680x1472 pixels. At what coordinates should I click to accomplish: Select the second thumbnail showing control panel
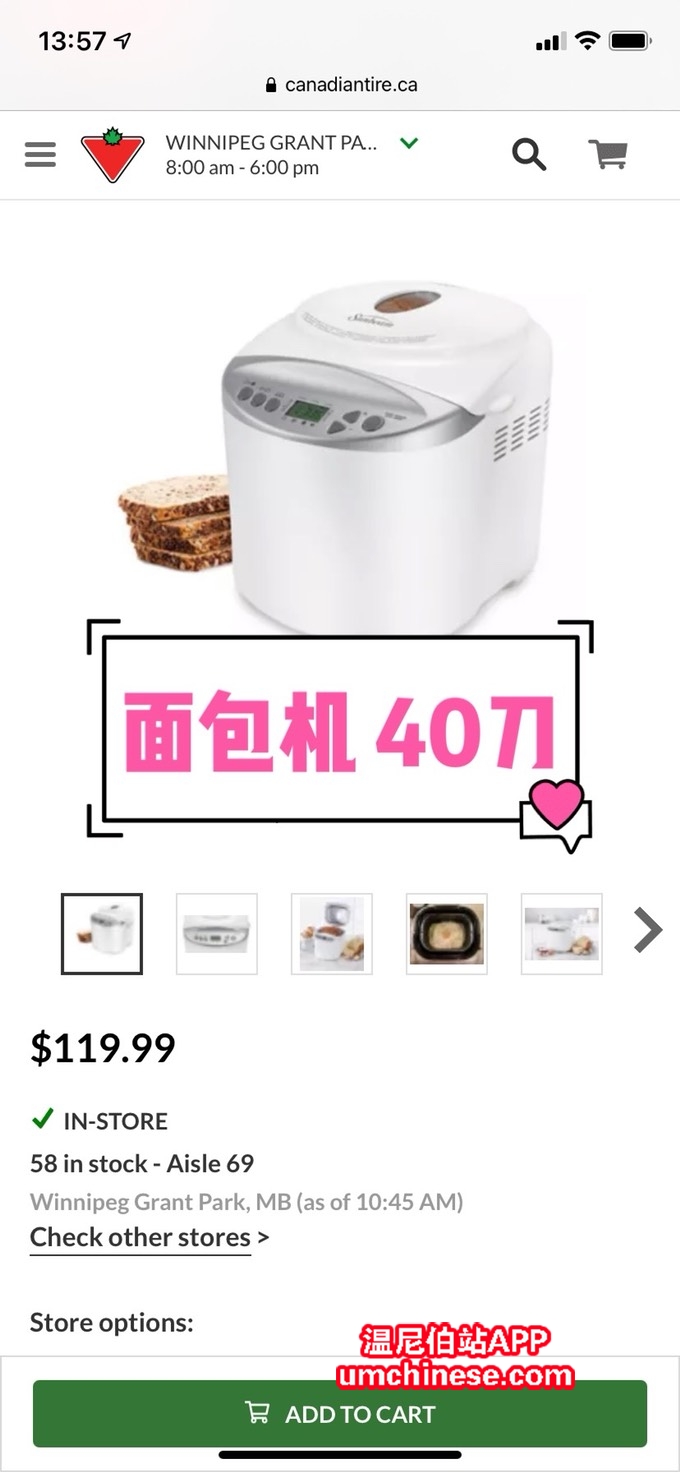point(217,933)
